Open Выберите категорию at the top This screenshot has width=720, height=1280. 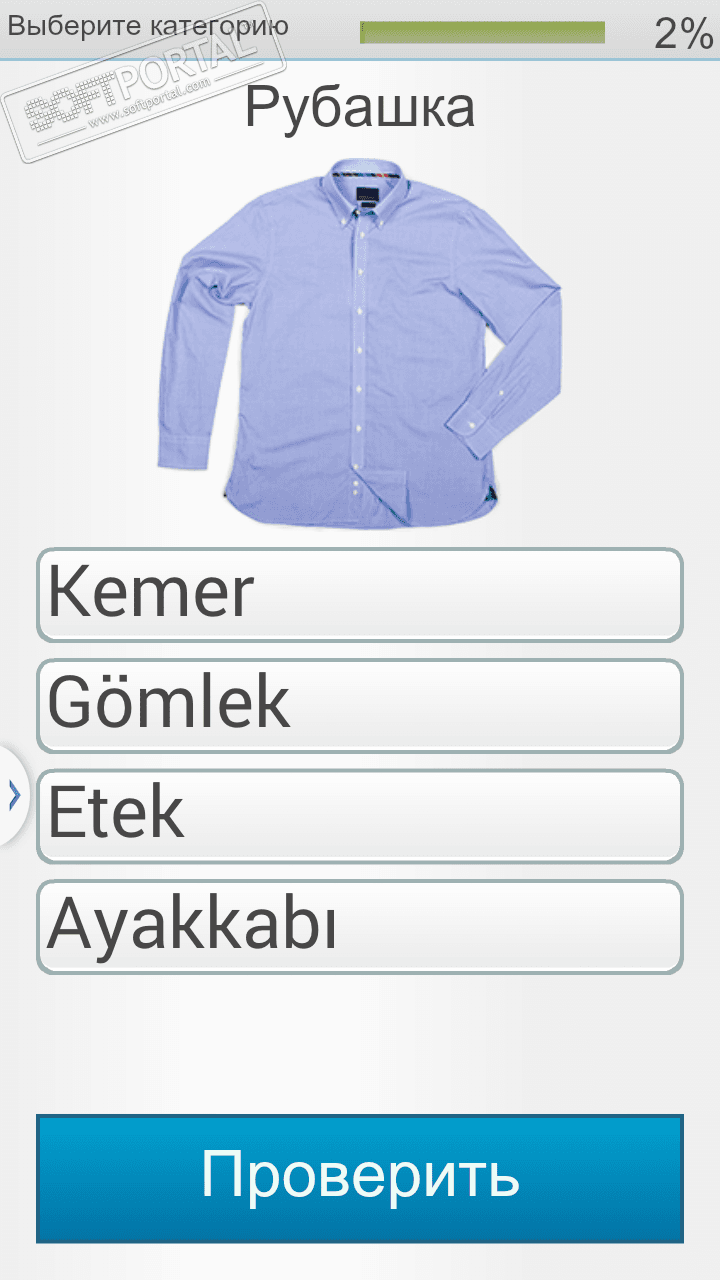pos(148,26)
